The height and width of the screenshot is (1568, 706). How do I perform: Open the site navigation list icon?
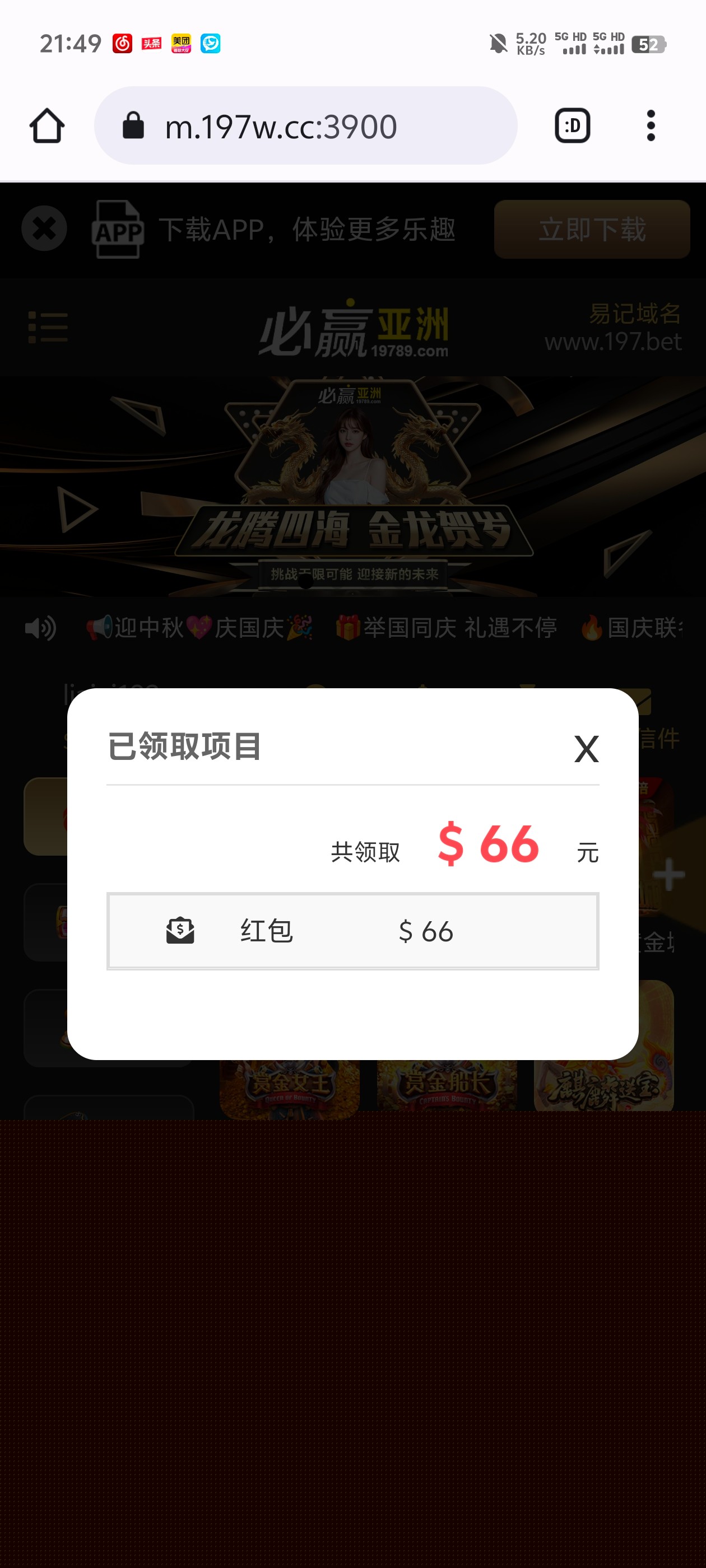point(48,328)
